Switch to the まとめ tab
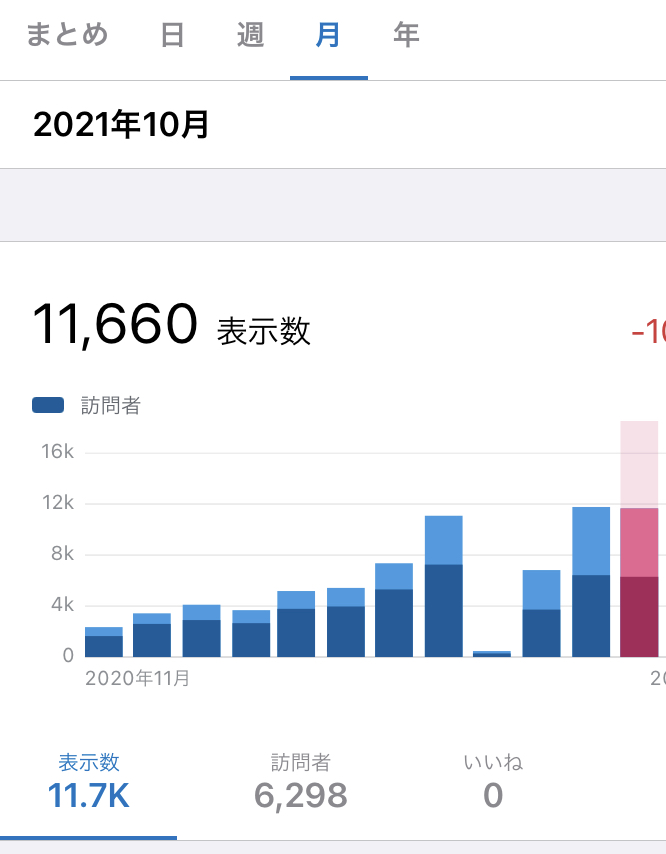 tap(66, 36)
